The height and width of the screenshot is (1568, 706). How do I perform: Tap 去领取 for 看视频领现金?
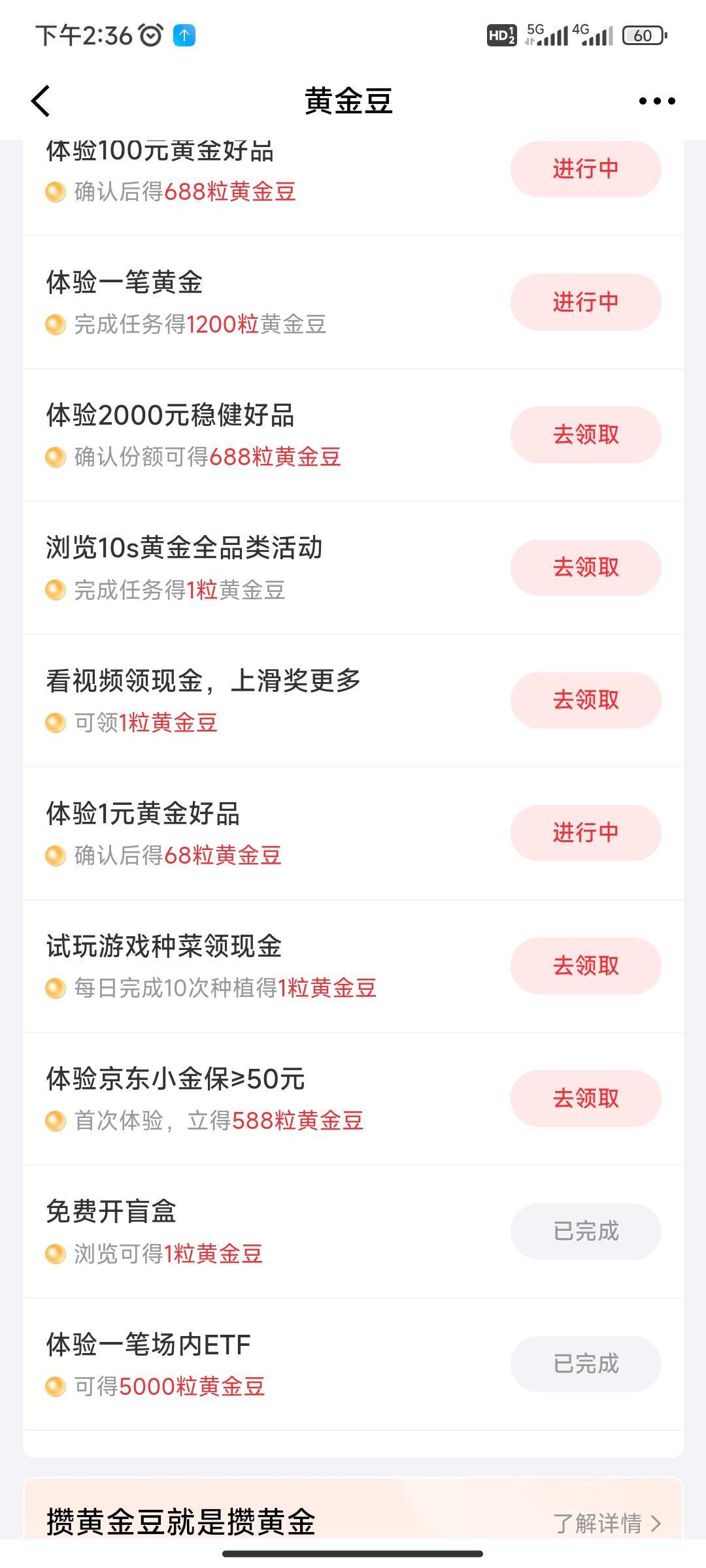point(586,700)
